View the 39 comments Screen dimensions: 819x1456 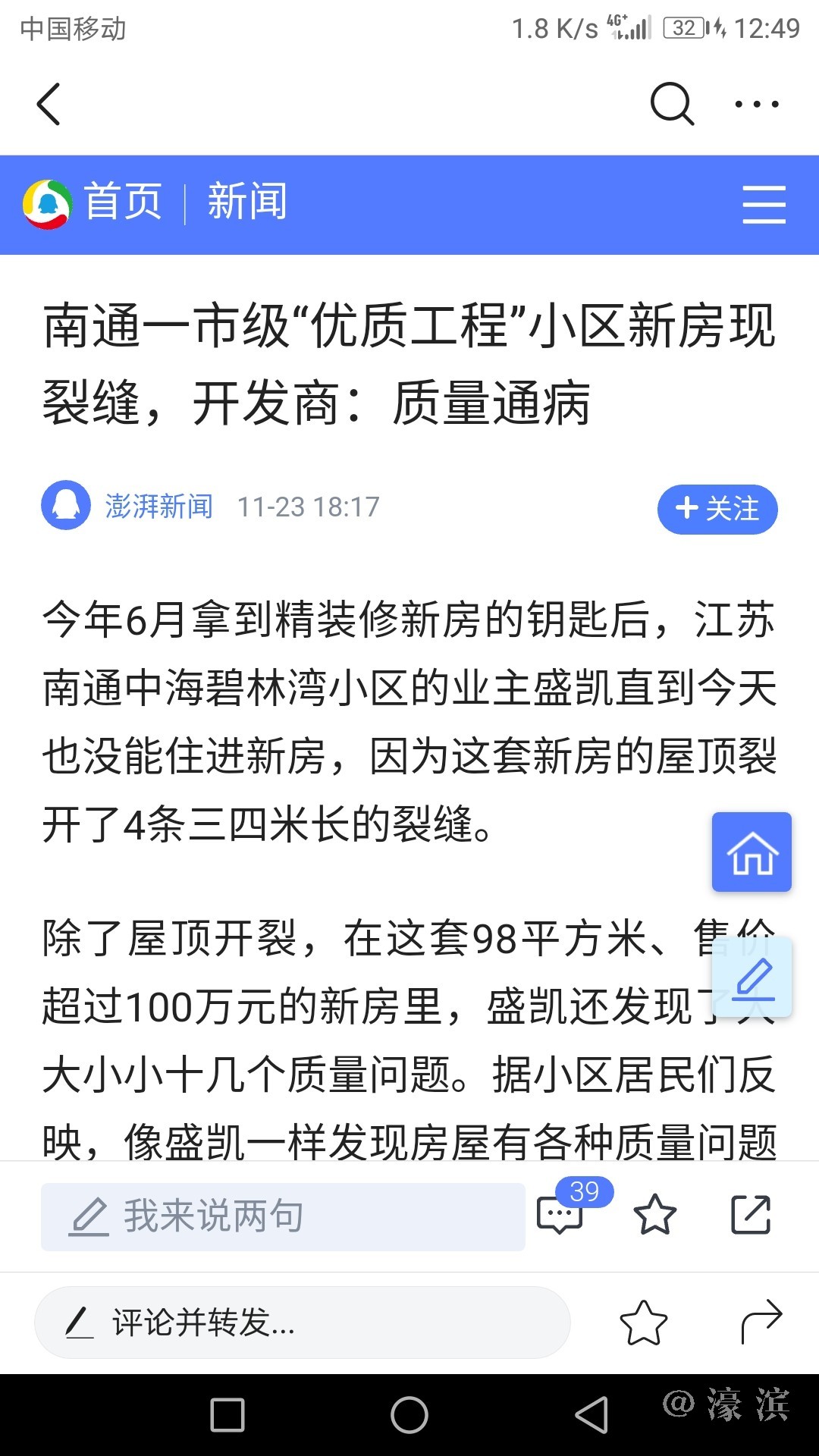pos(561,1214)
